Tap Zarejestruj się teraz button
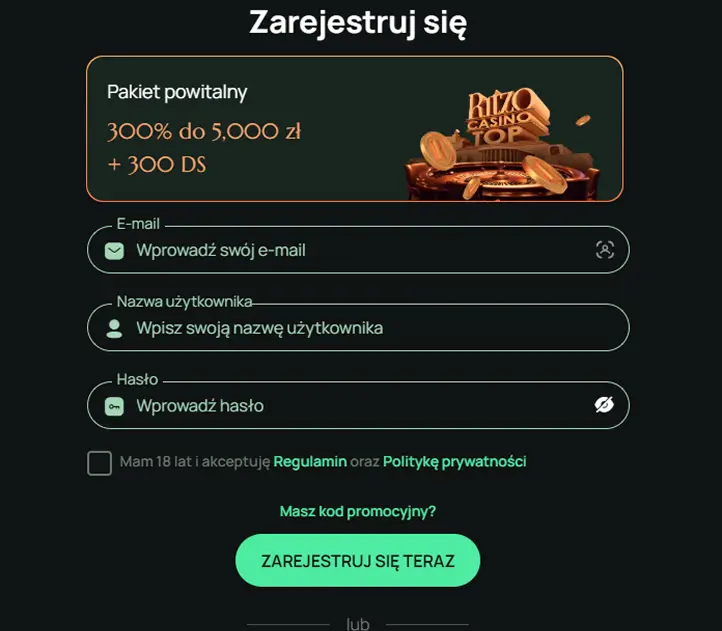The image size is (722, 631). coord(358,561)
